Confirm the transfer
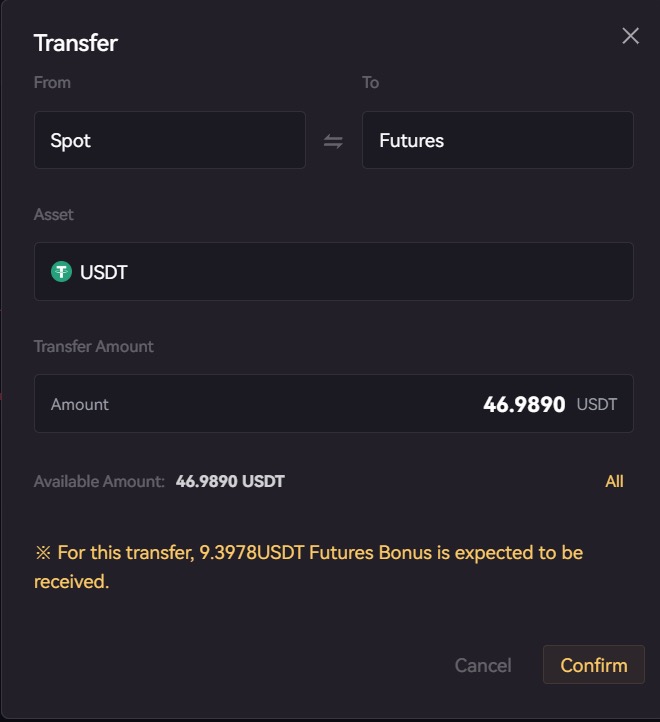Screen dimensions: 660x722 click(593, 665)
